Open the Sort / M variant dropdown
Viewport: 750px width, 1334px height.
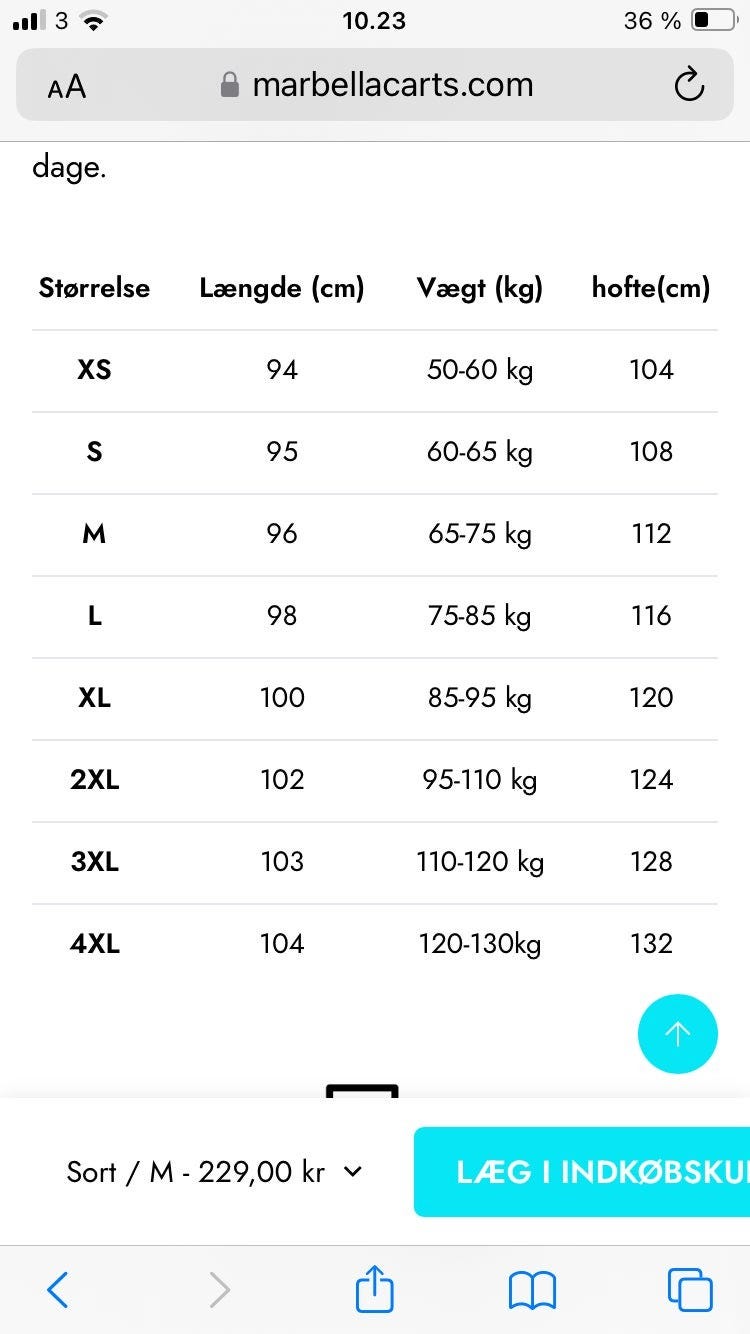click(x=213, y=1171)
